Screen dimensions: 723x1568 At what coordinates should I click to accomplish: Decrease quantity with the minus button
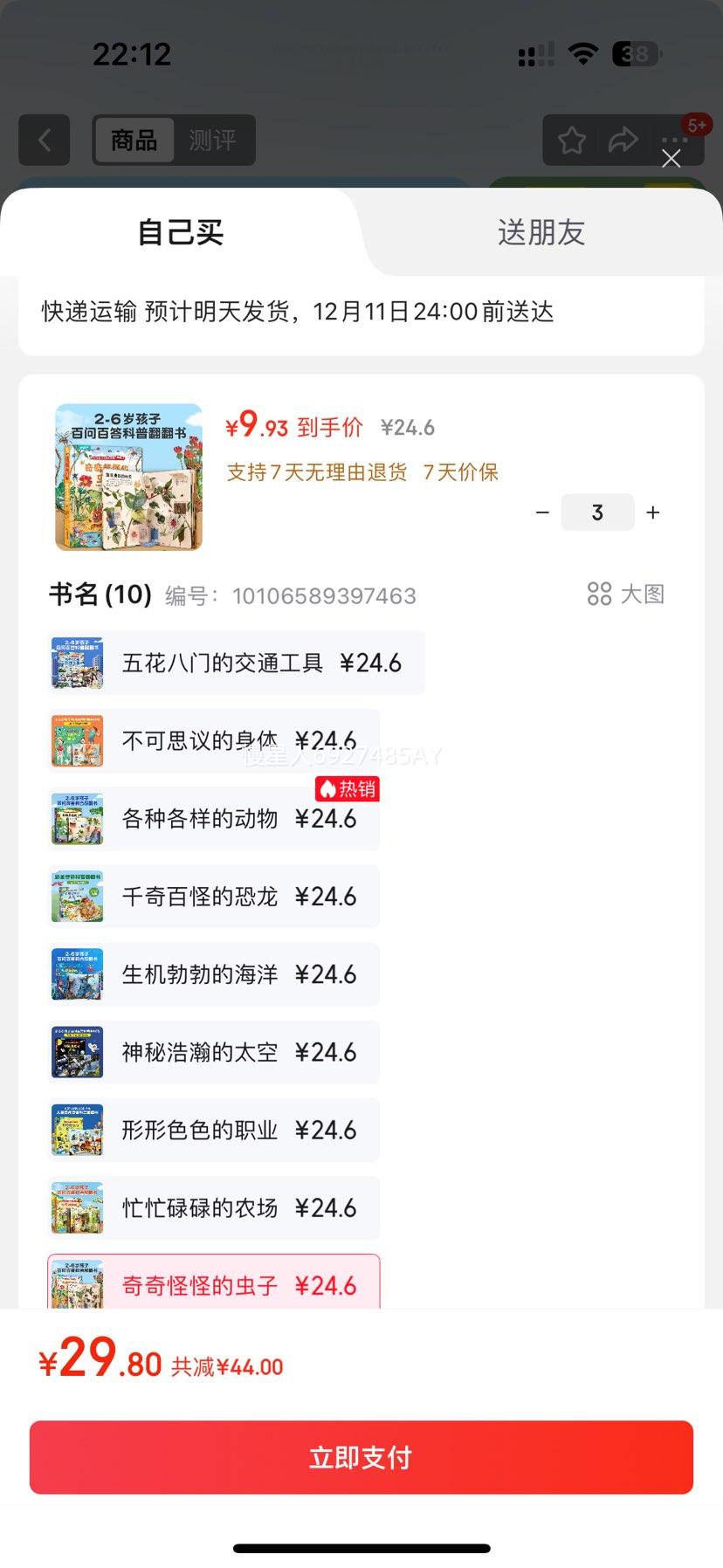pos(542,512)
